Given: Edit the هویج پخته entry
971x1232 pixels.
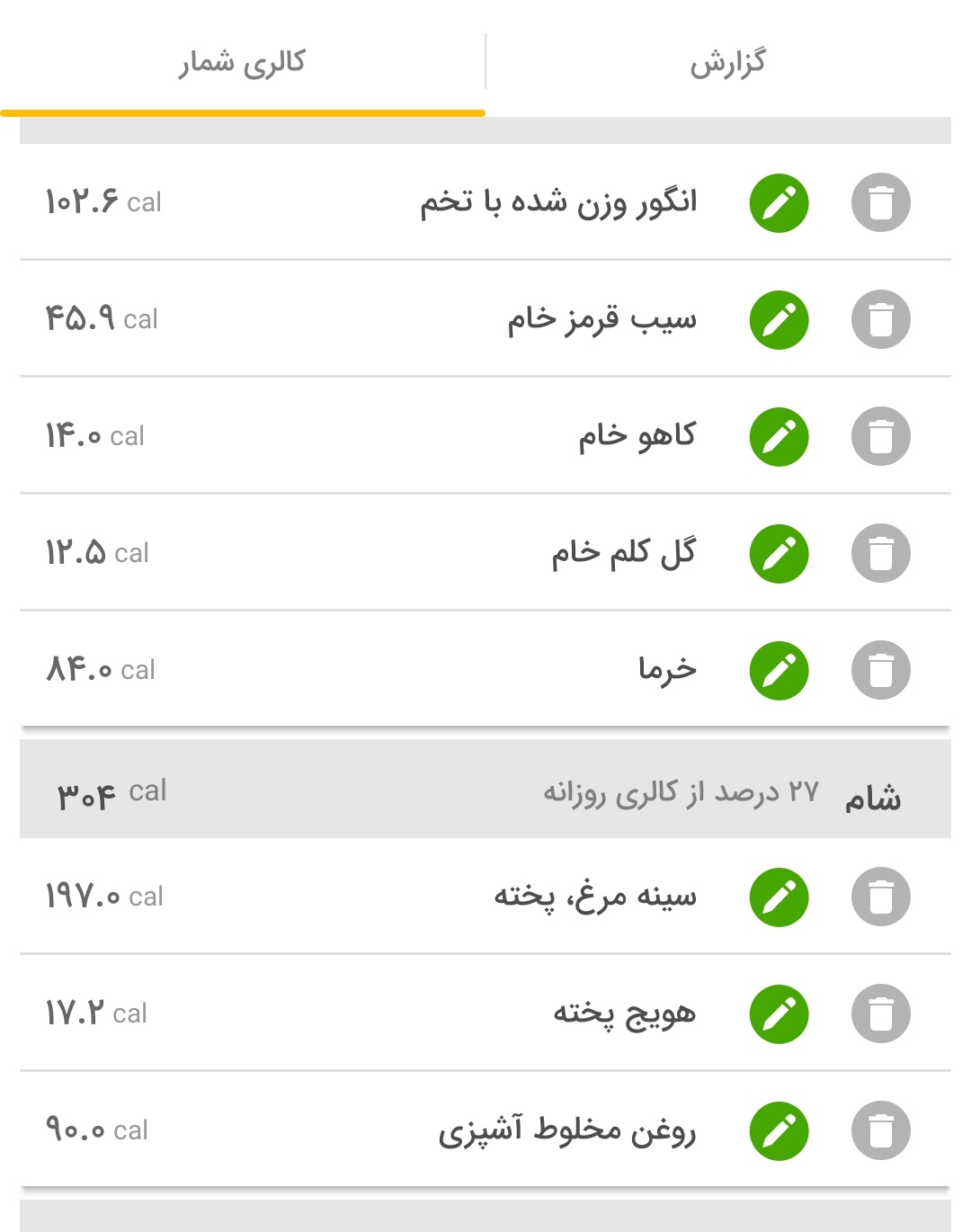Looking at the screenshot, I should [x=779, y=1013].
